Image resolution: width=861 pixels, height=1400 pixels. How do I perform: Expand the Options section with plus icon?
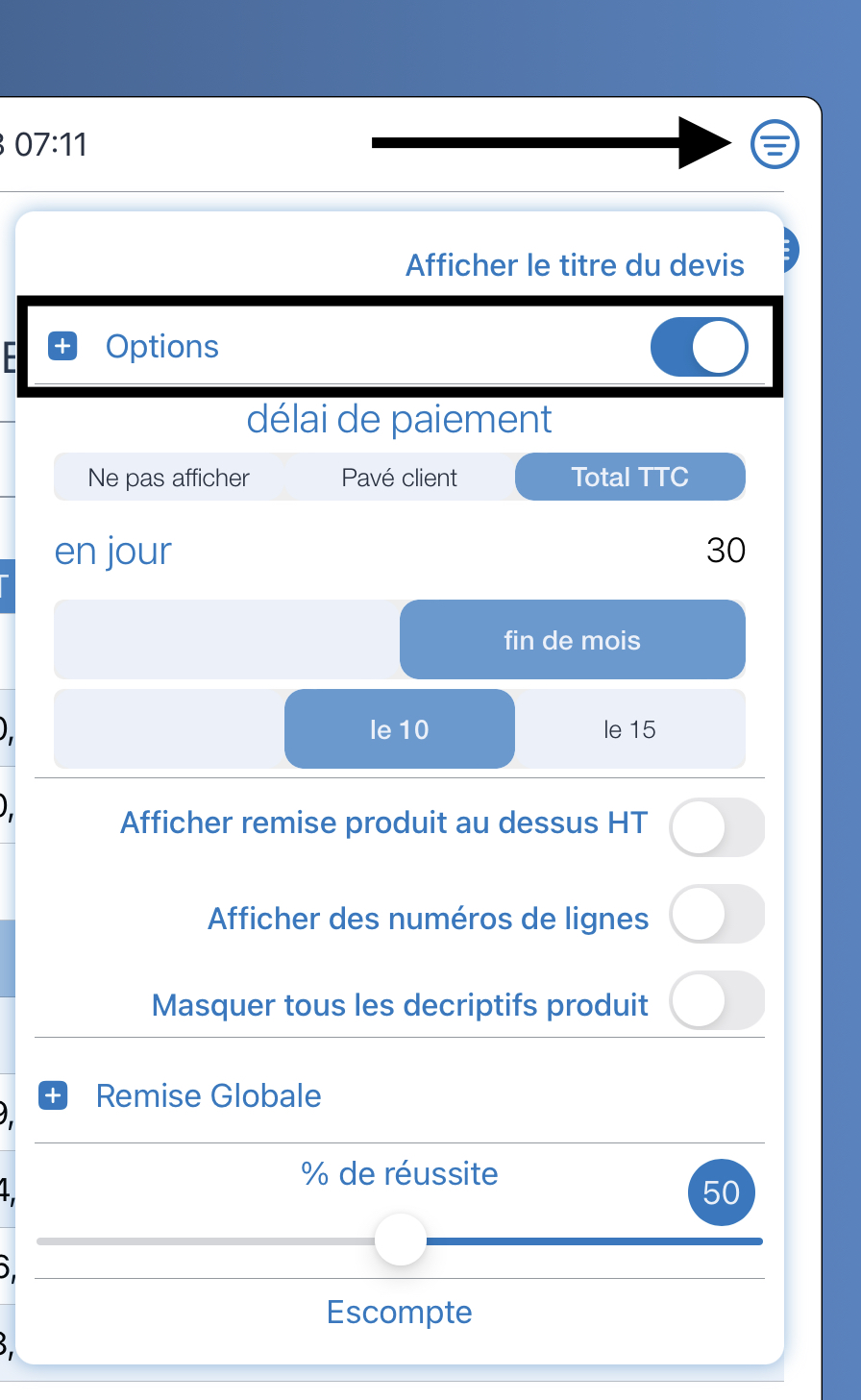tap(62, 346)
